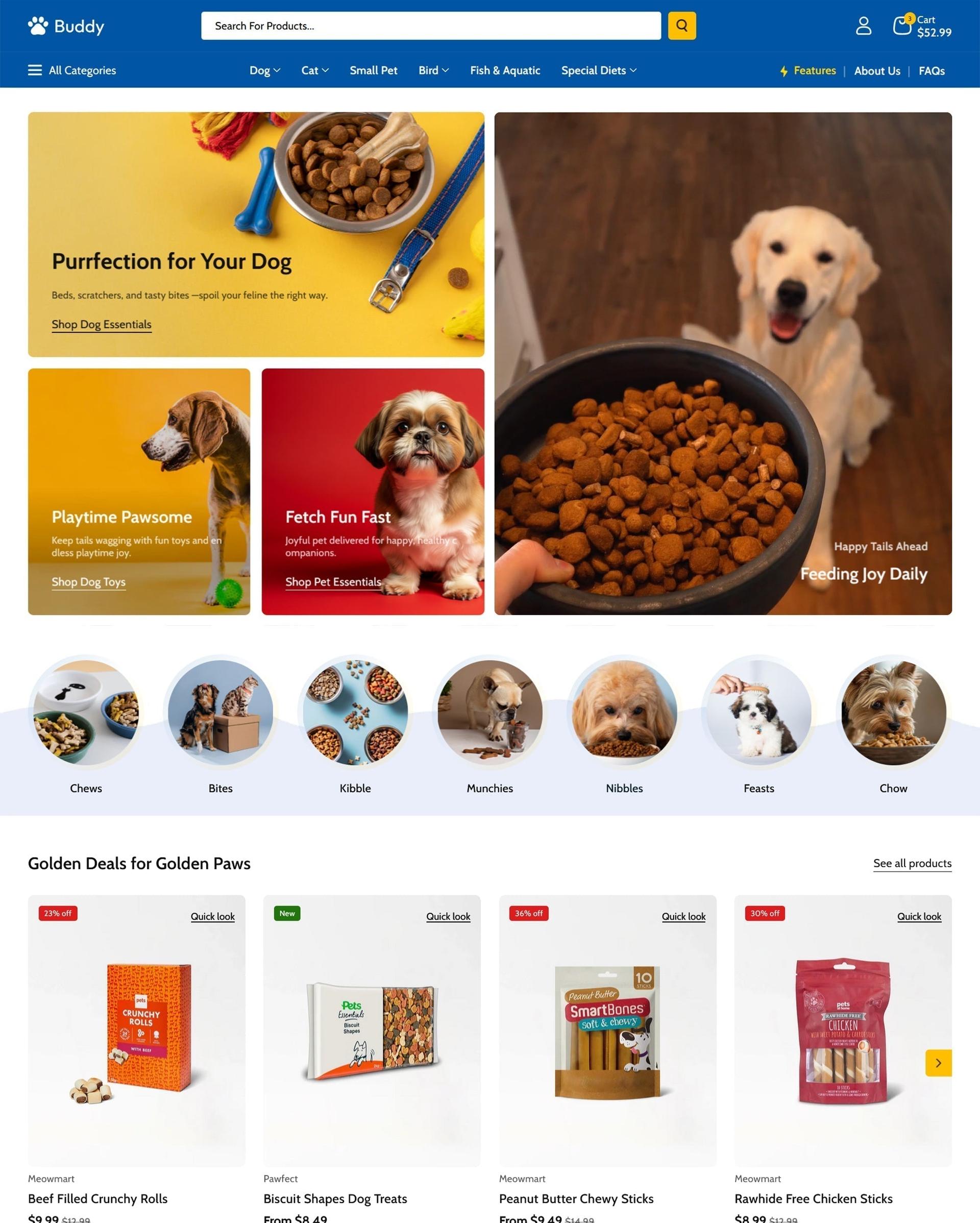This screenshot has height=1223, width=980.
Task: Visit the About Us page
Action: (x=877, y=71)
